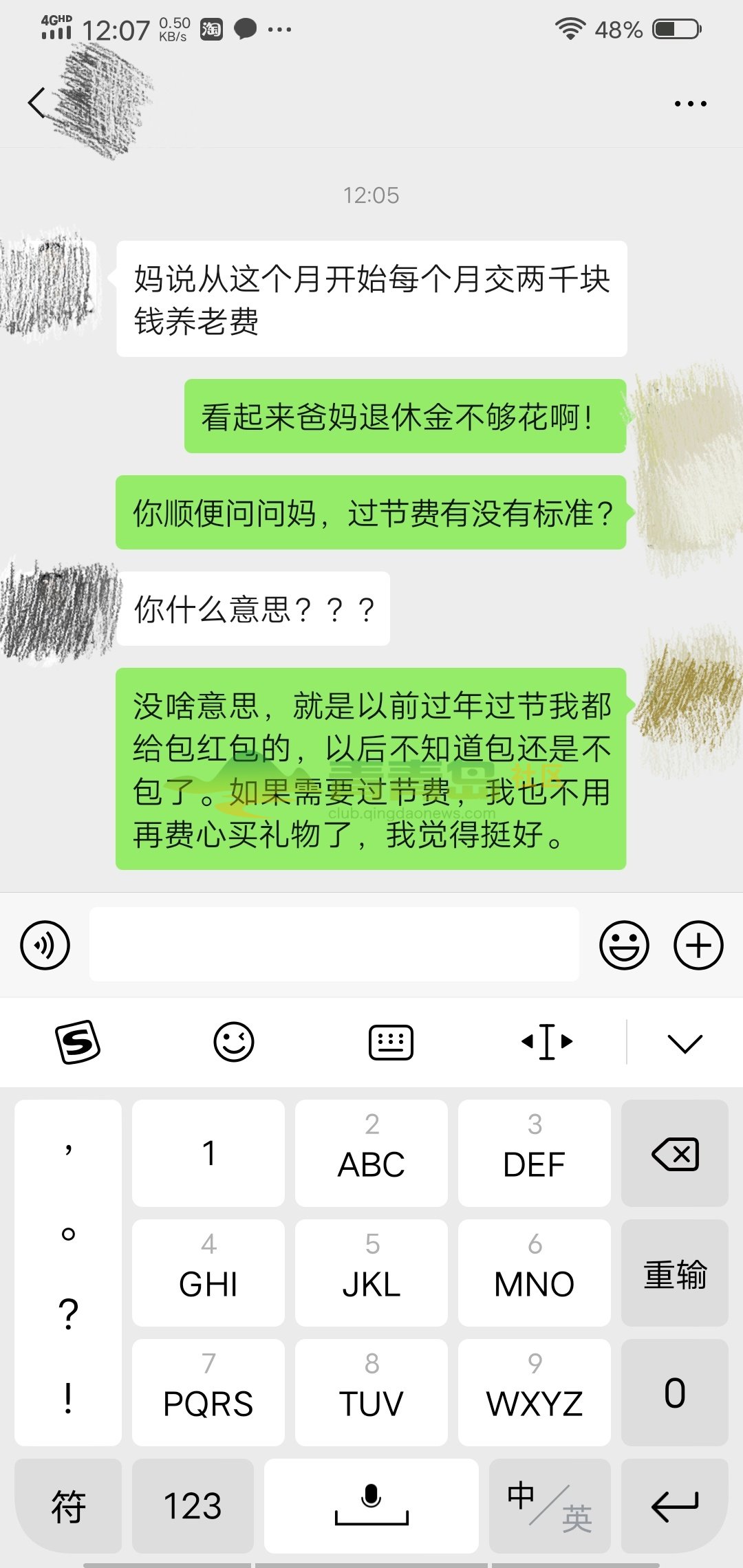The height and width of the screenshot is (1568, 743).
Task: Open the plus attachment menu
Action: (x=698, y=945)
